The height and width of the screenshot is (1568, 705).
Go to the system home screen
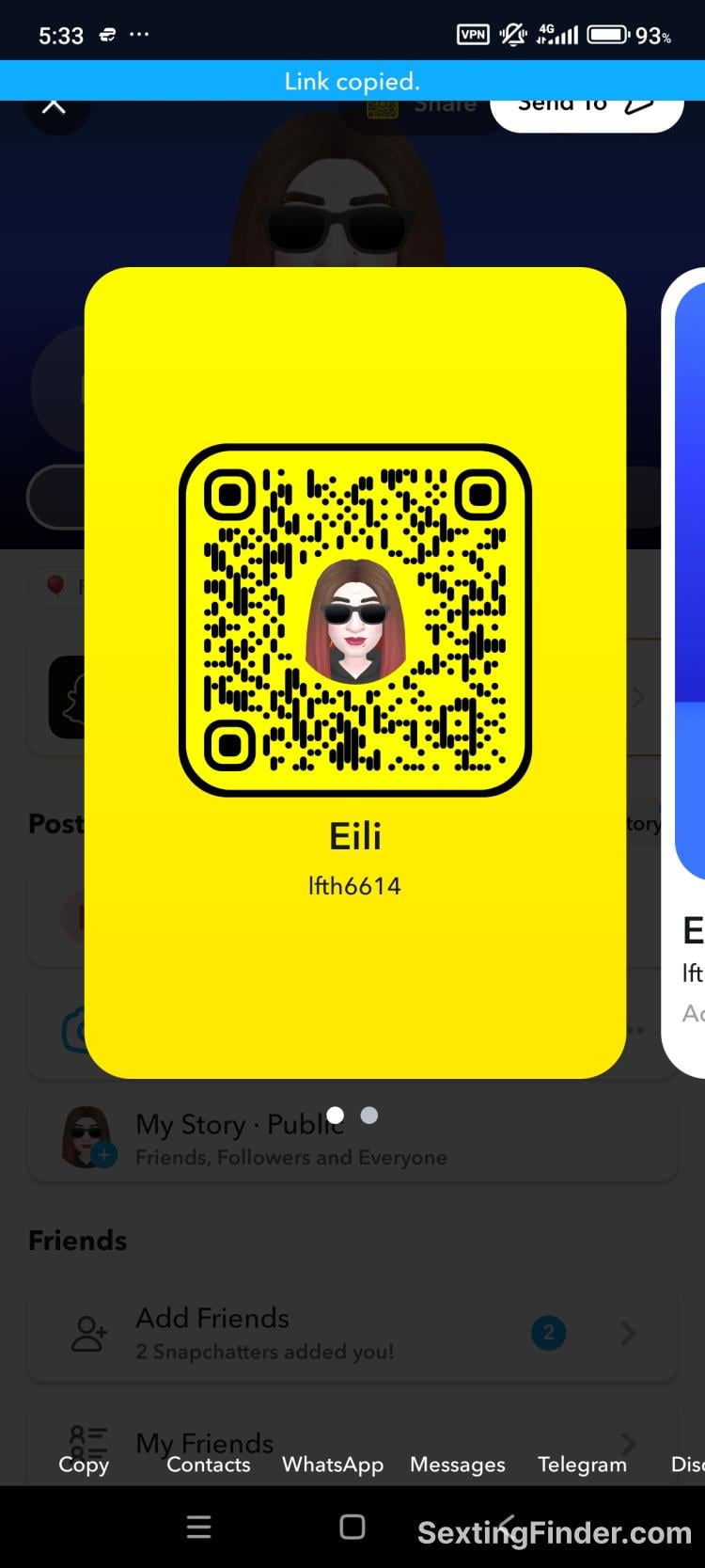(352, 1527)
